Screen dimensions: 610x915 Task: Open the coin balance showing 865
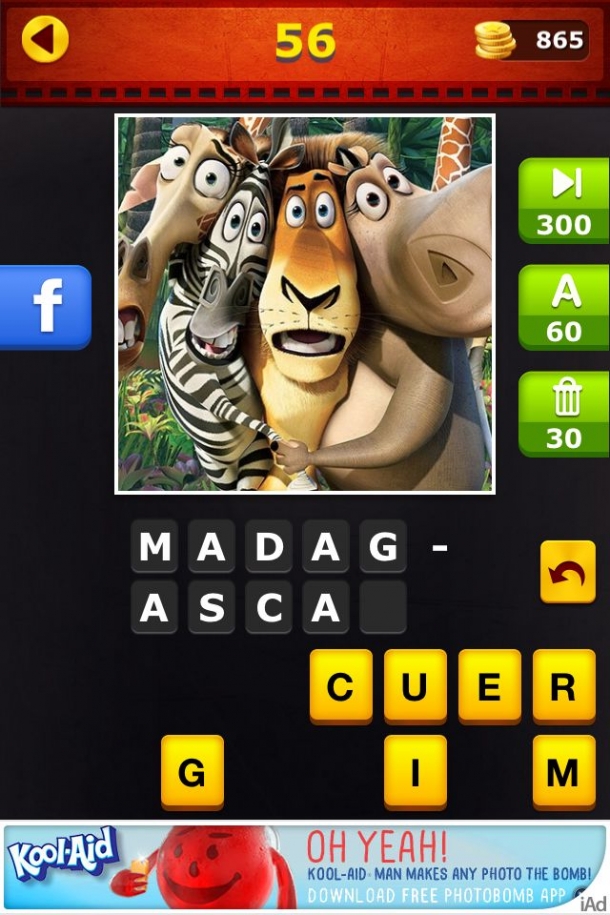(x=531, y=40)
